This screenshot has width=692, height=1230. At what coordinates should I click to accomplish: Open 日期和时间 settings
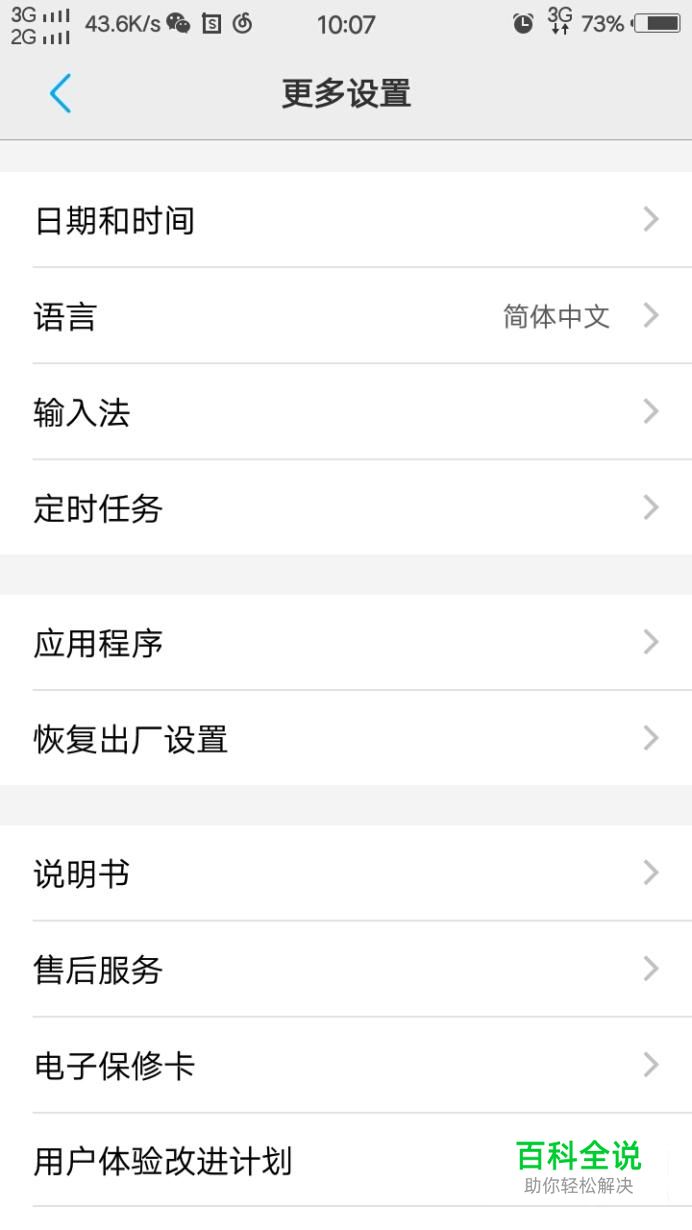pos(346,220)
